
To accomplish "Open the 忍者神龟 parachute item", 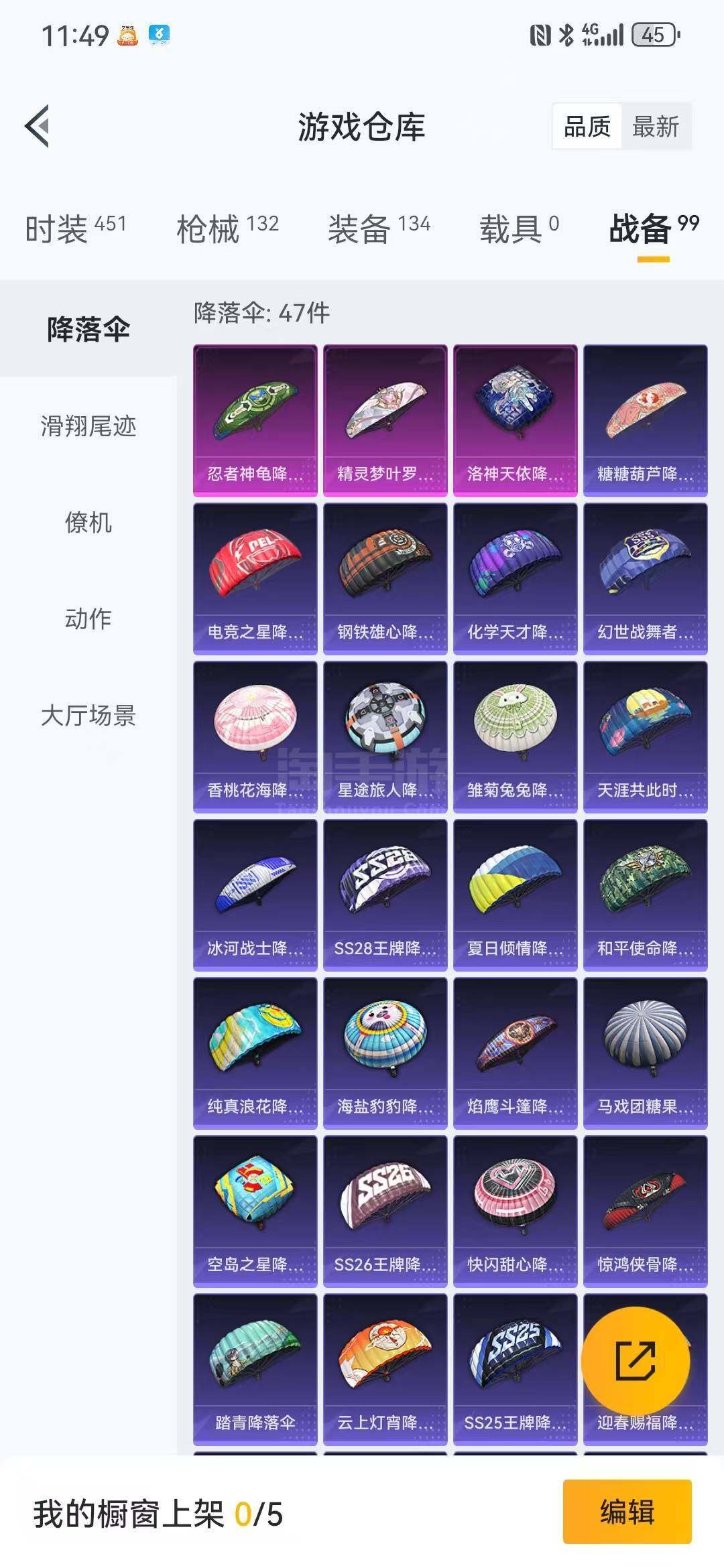I will coord(255,421).
